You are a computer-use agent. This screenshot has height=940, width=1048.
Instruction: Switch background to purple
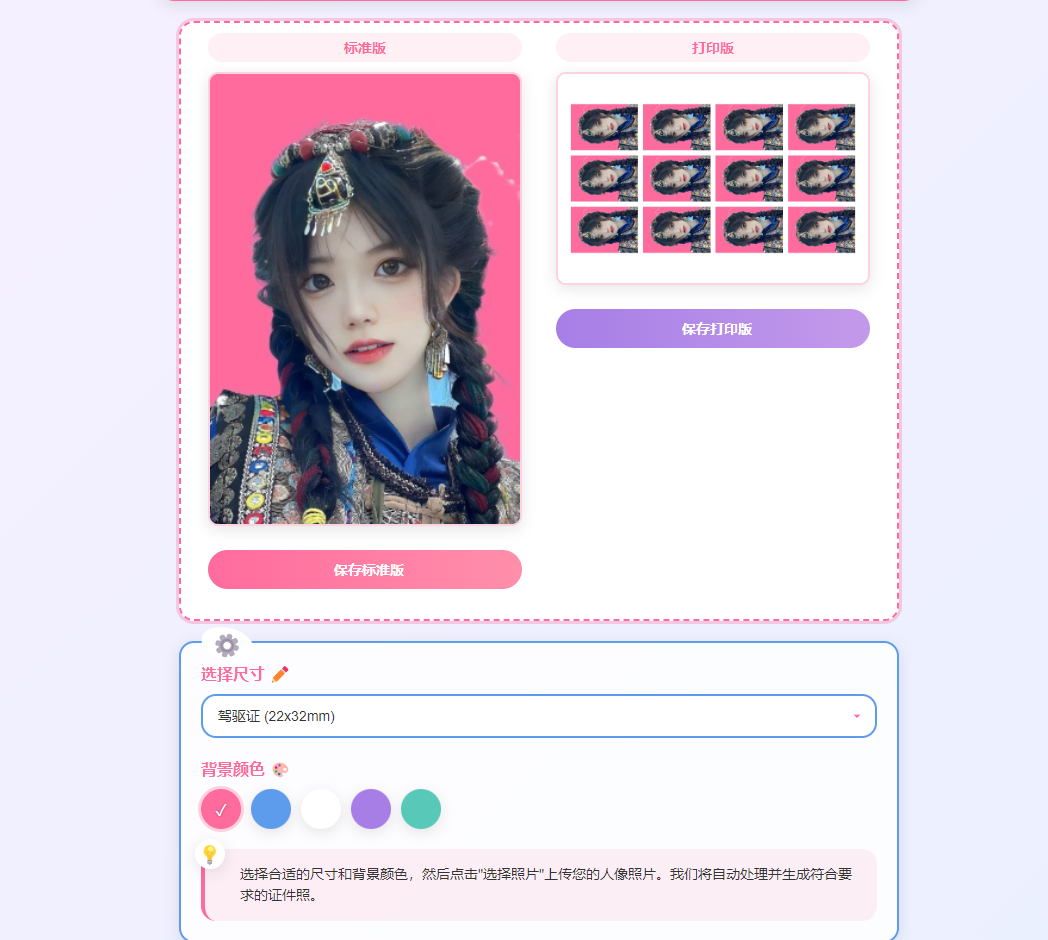371,809
